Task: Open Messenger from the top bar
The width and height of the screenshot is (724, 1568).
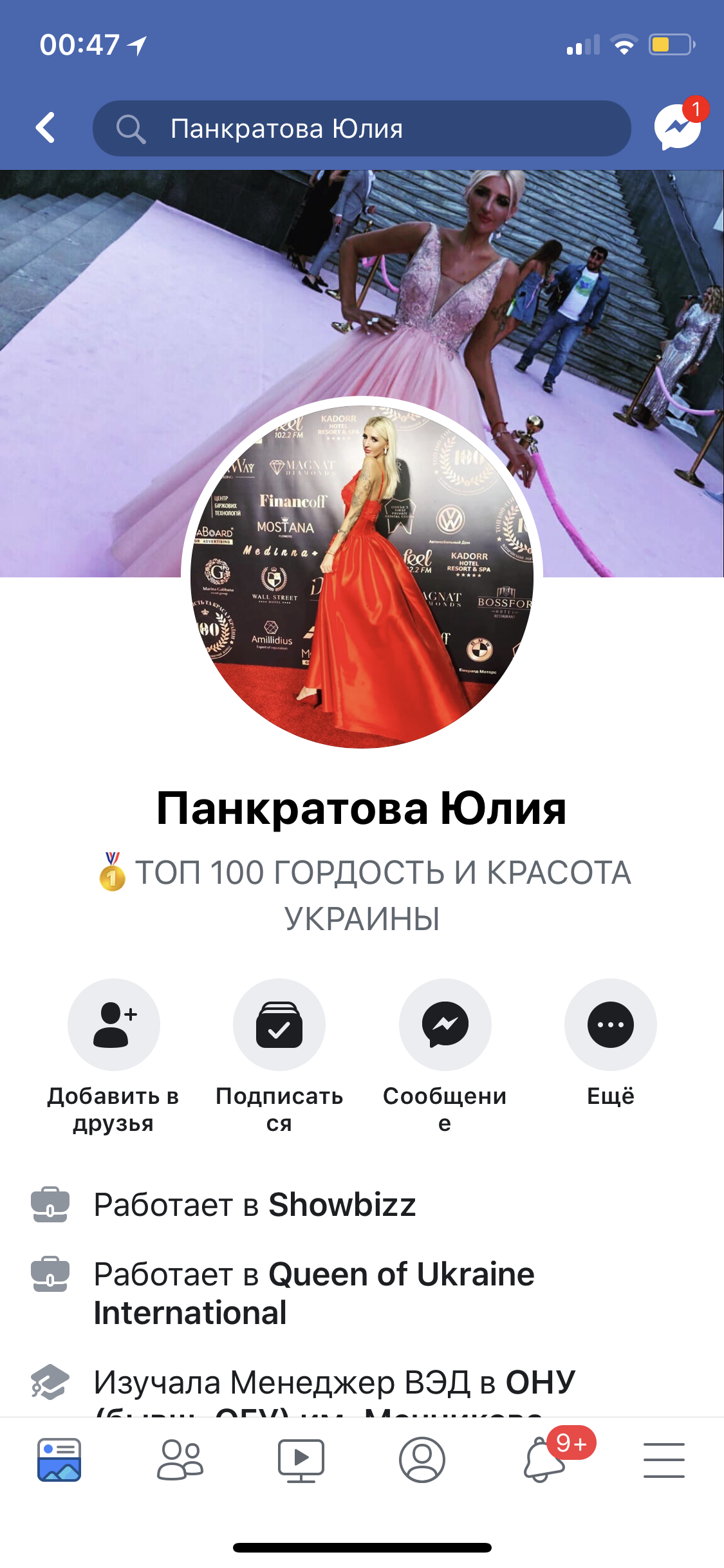Action: pos(678,126)
